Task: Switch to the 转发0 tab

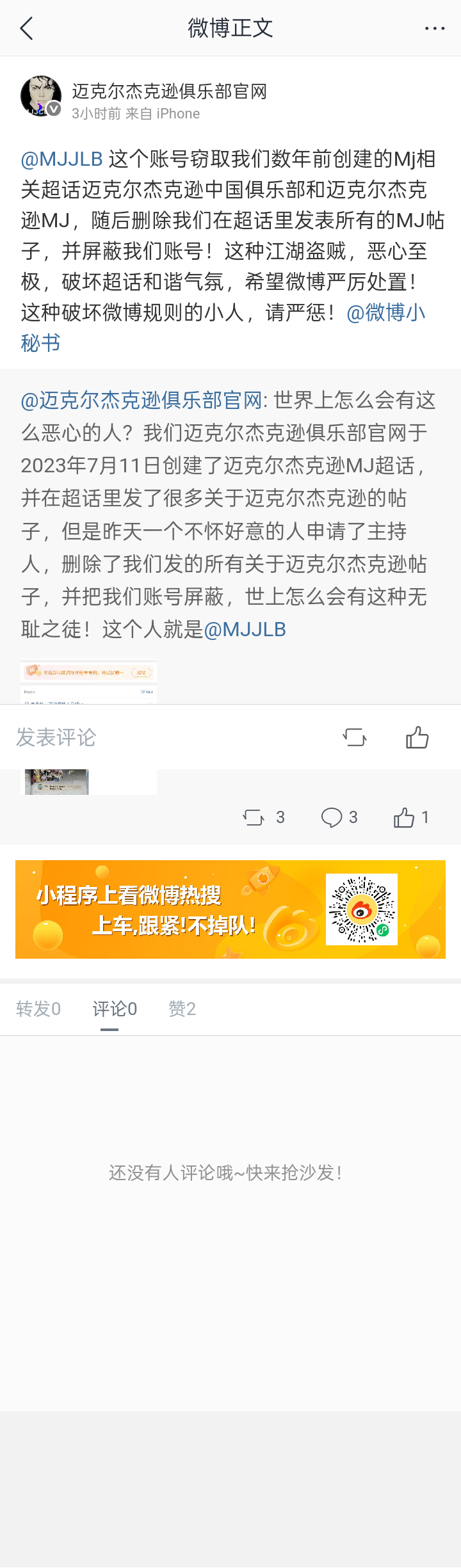Action: pos(38,1009)
